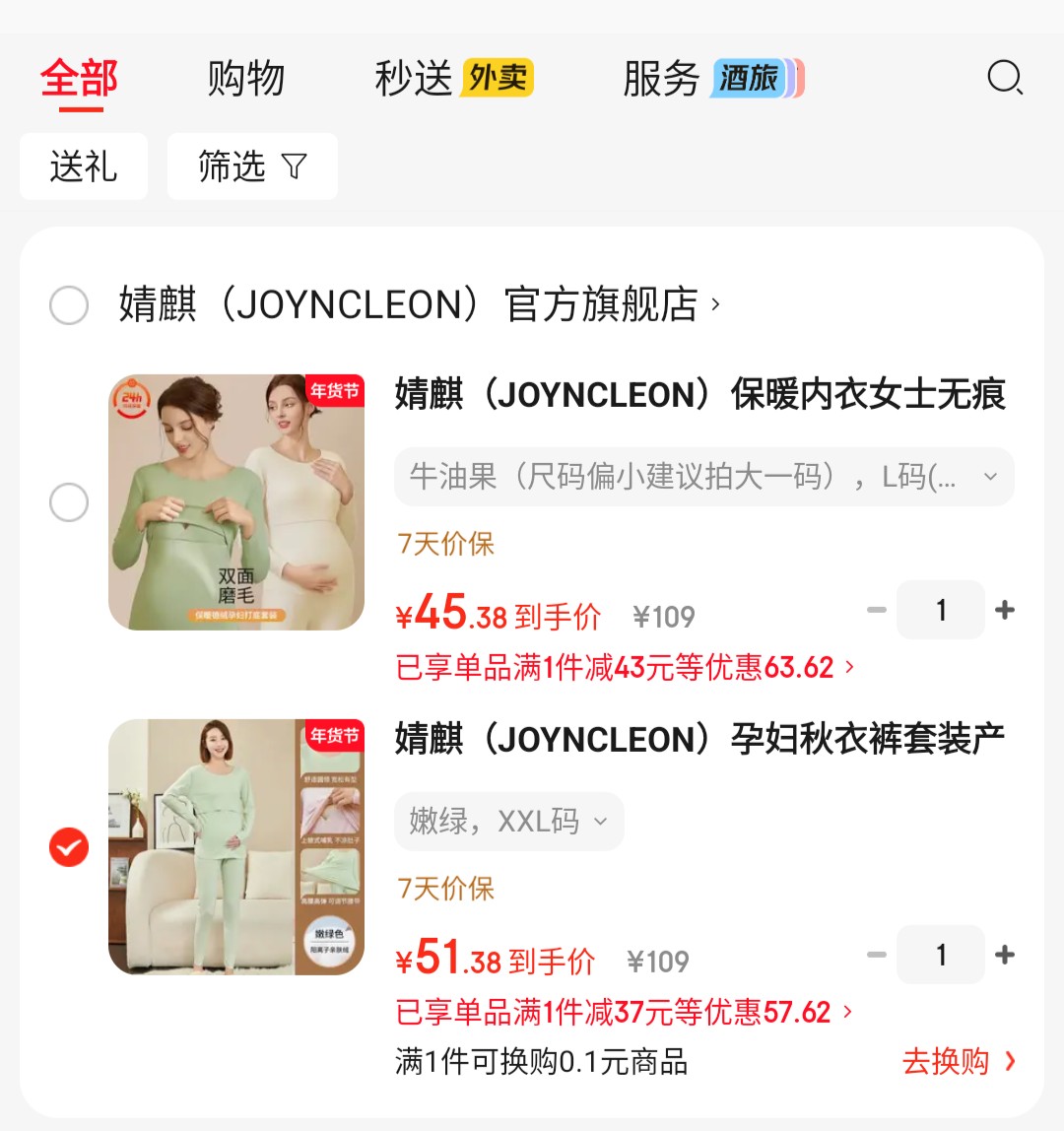Switch to the 秒送 外卖 tab
Viewport: 1064px width, 1131px height.
(x=453, y=79)
